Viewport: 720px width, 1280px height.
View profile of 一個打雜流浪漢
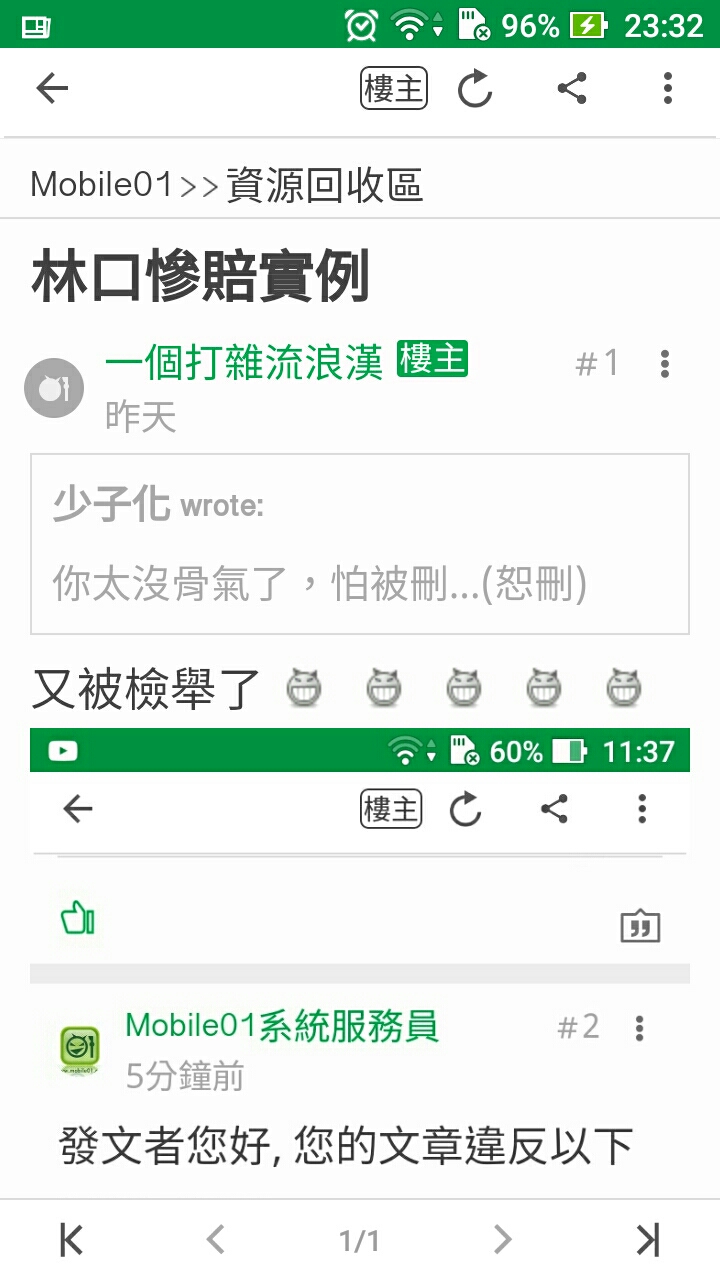coord(244,362)
